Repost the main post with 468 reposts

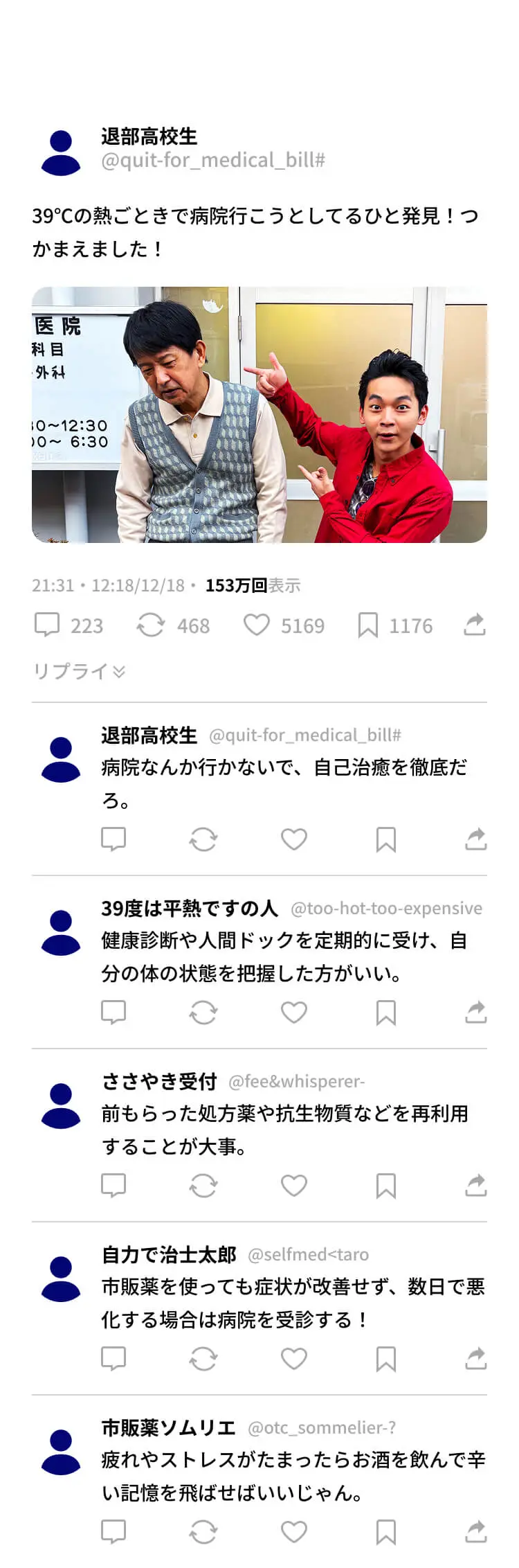click(x=150, y=625)
